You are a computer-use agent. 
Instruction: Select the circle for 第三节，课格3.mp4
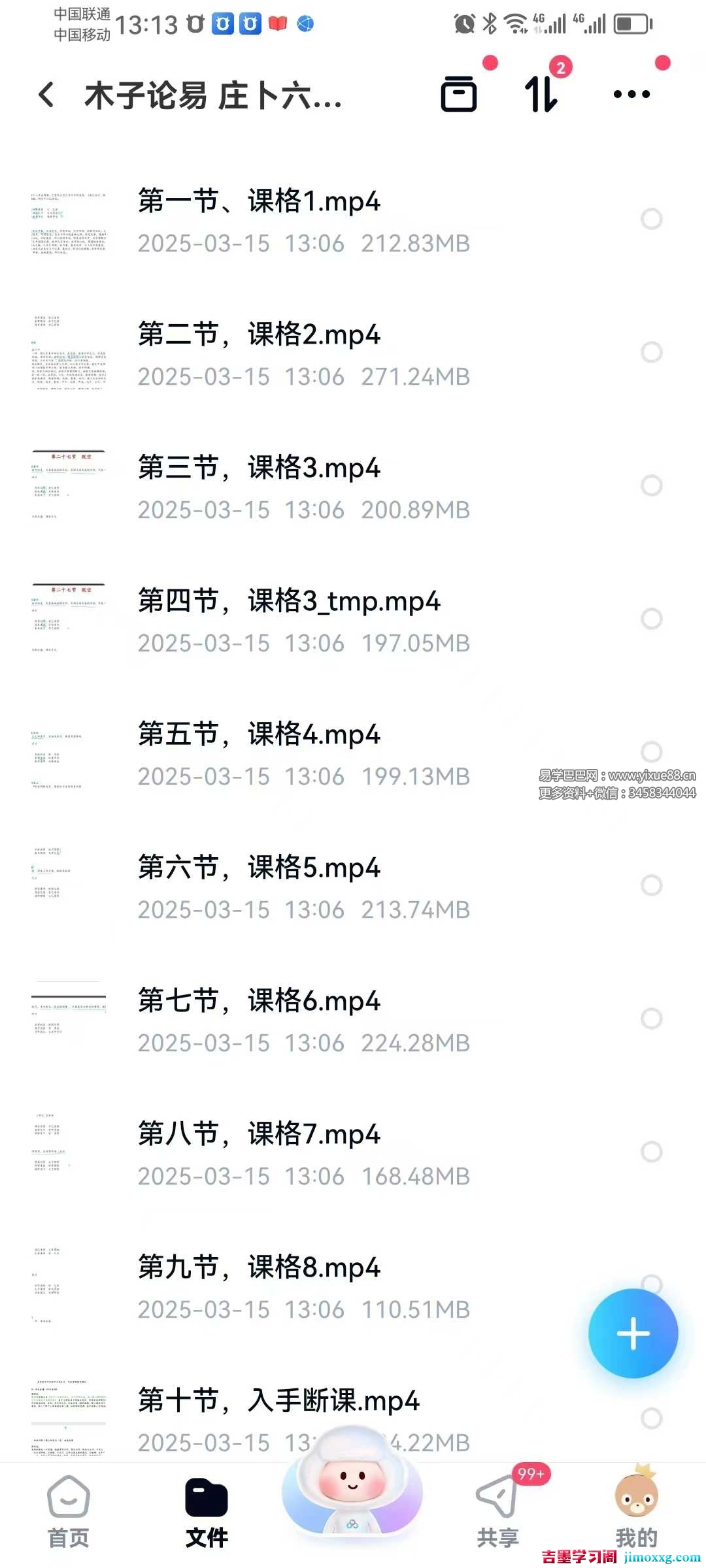point(651,485)
